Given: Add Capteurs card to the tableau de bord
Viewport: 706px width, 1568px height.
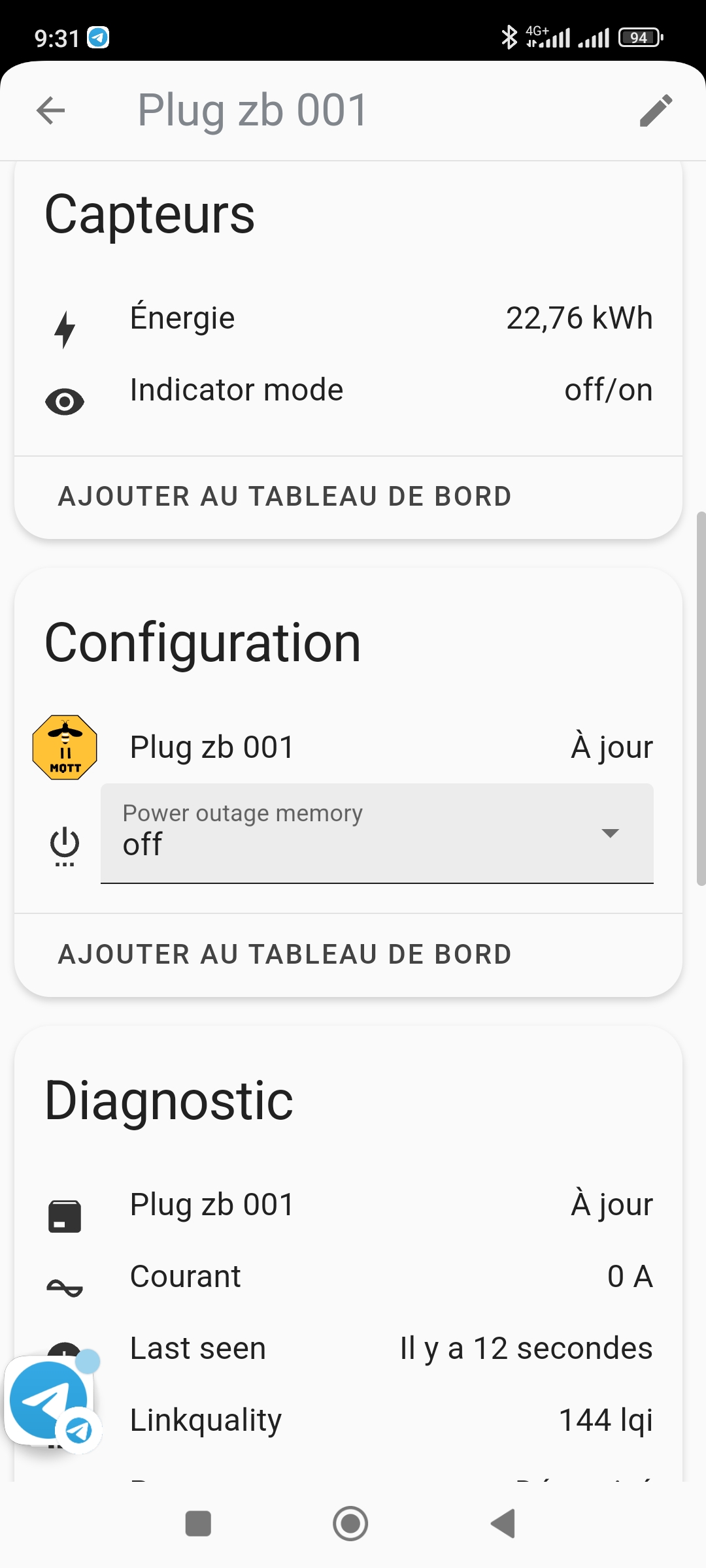Looking at the screenshot, I should [x=284, y=497].
